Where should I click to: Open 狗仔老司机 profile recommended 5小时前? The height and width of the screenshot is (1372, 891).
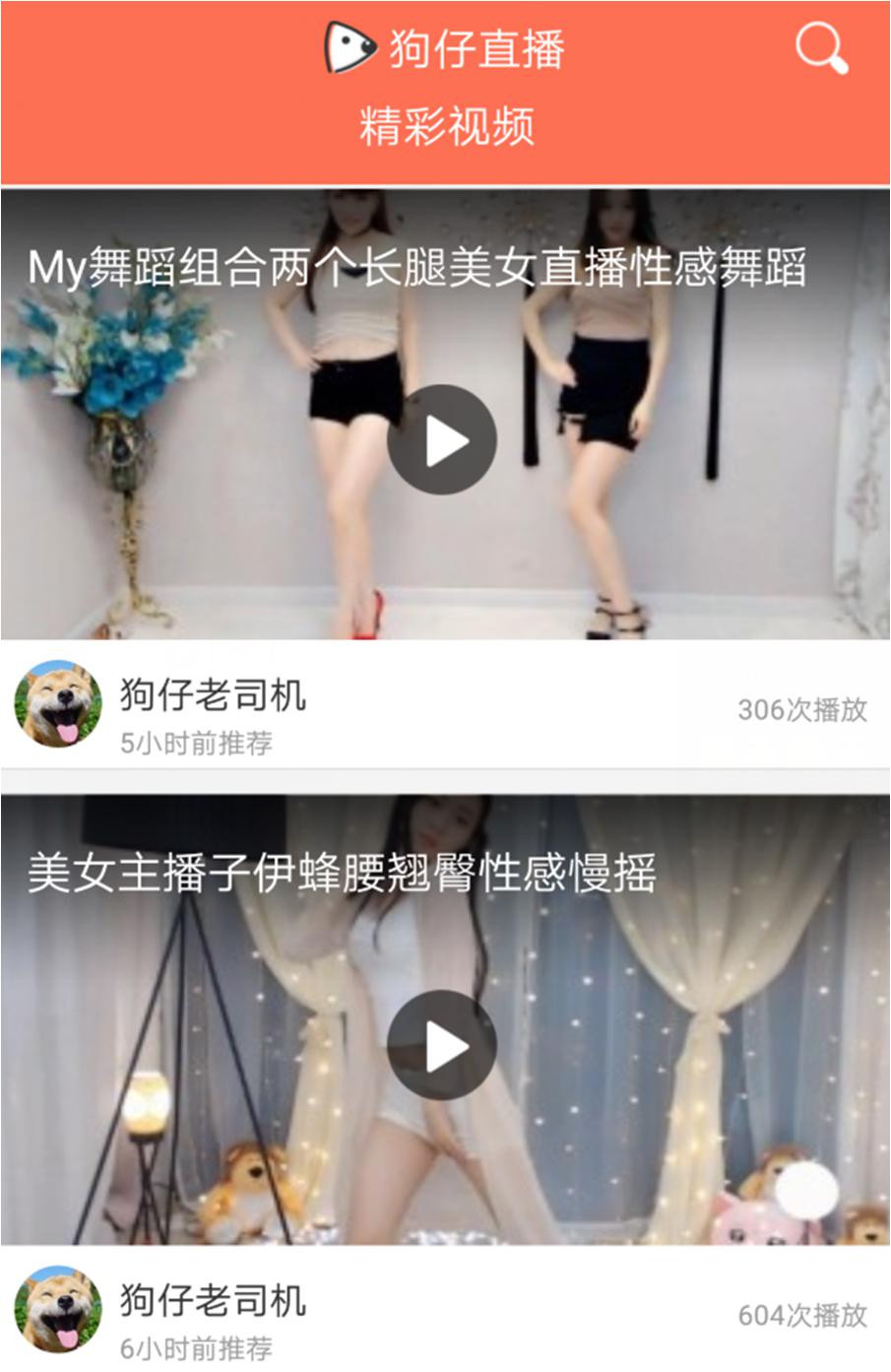[58, 703]
